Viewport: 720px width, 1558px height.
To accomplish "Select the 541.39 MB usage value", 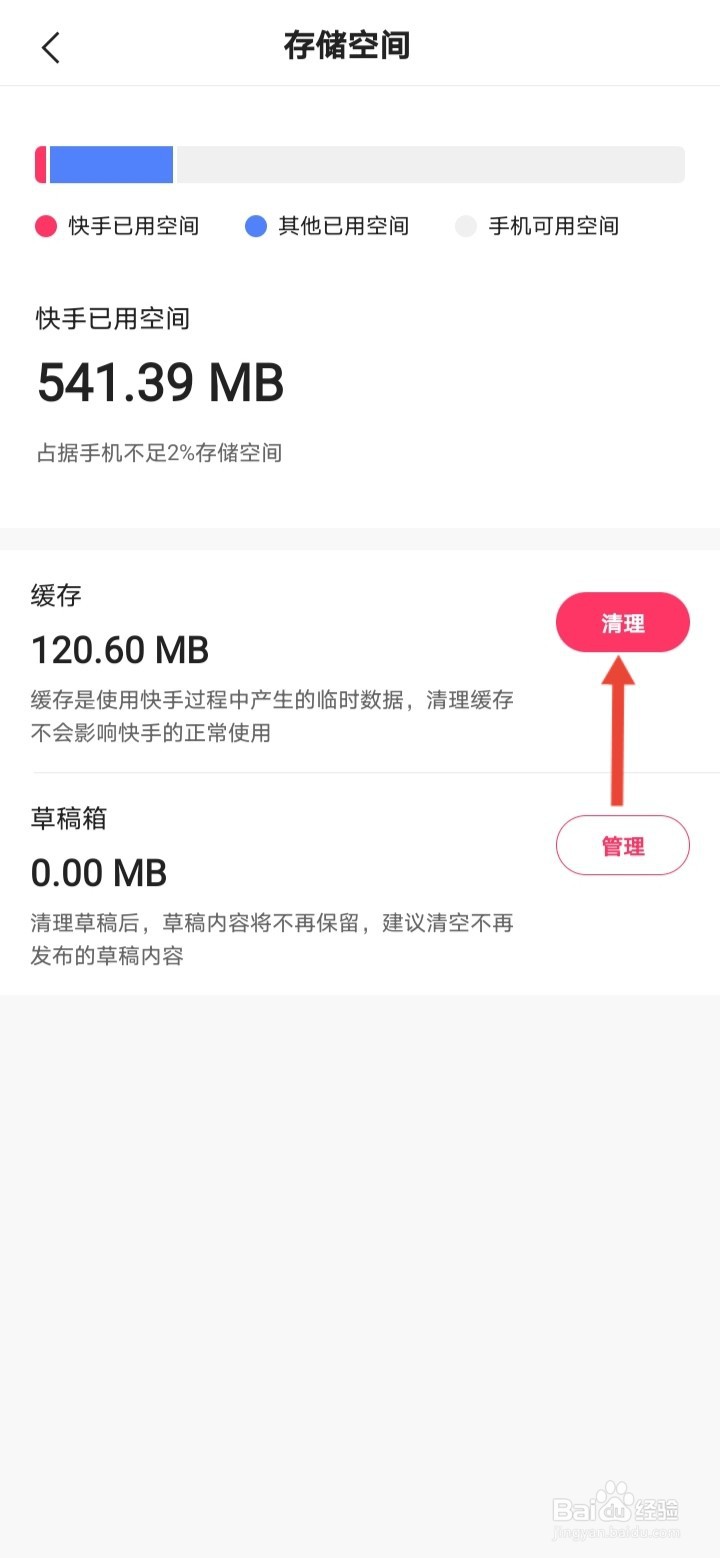I will [x=160, y=381].
